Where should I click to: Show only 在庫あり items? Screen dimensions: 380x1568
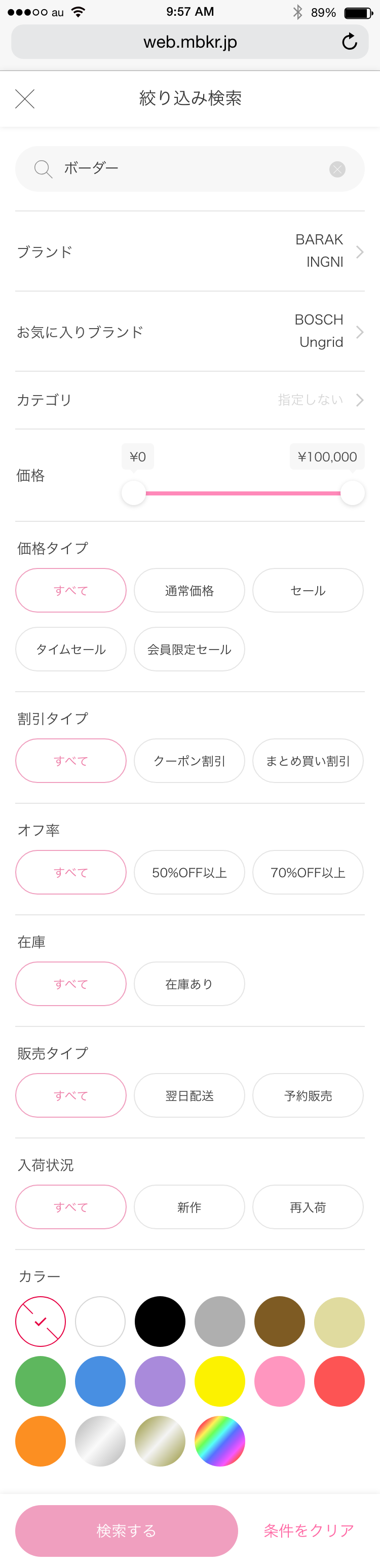tap(189, 984)
